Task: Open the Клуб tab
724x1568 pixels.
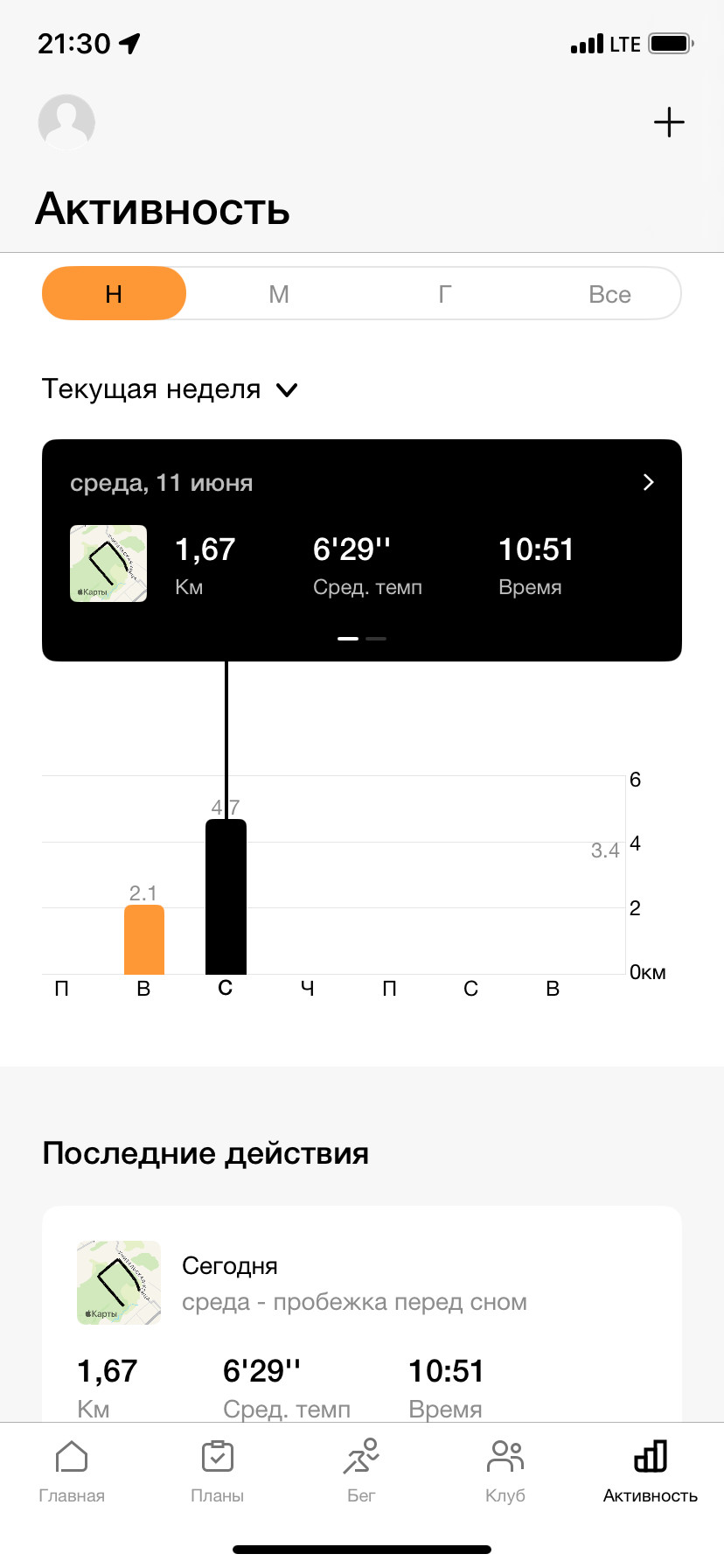Action: coord(505,1472)
